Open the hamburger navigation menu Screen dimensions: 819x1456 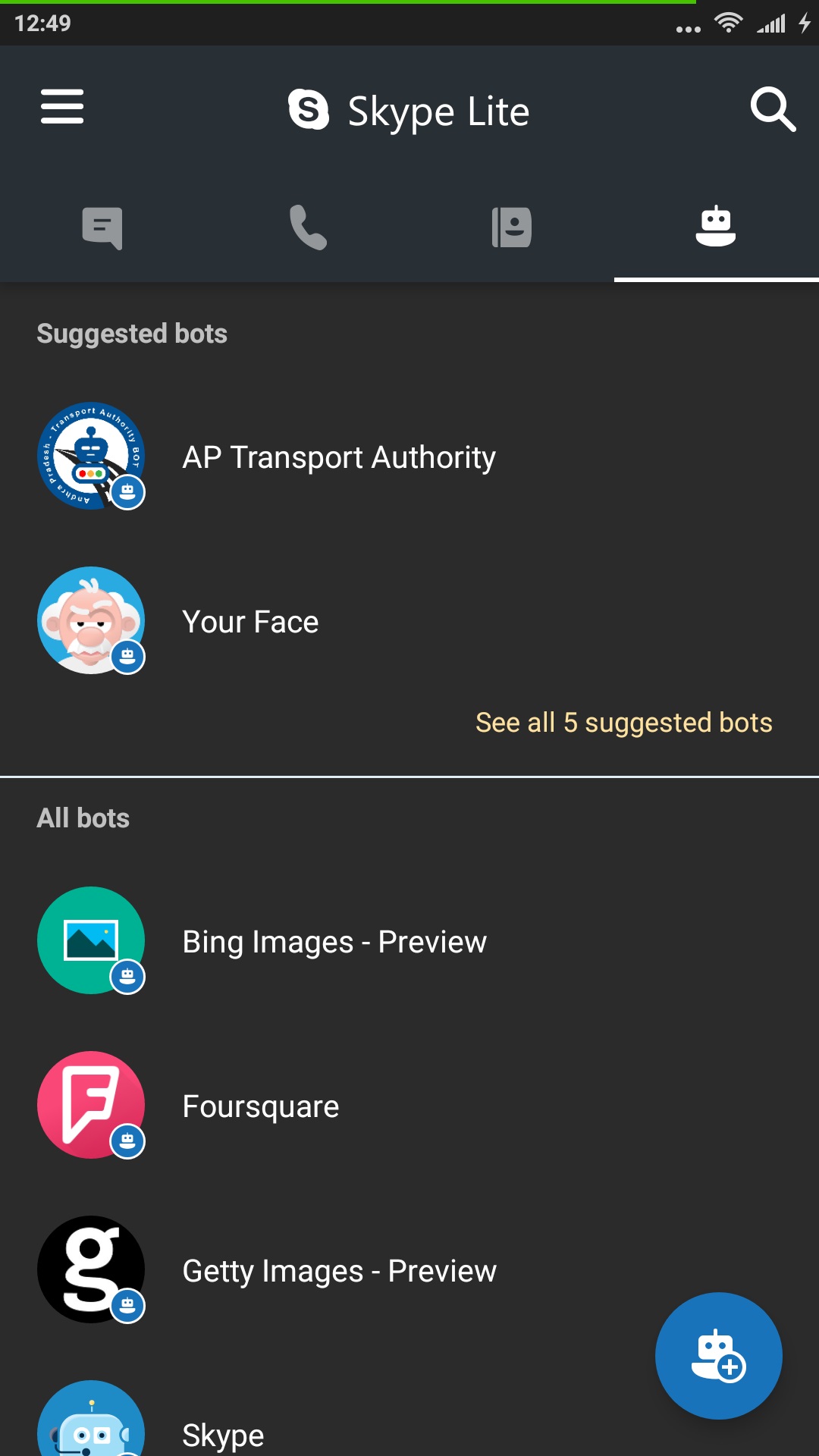click(x=62, y=106)
